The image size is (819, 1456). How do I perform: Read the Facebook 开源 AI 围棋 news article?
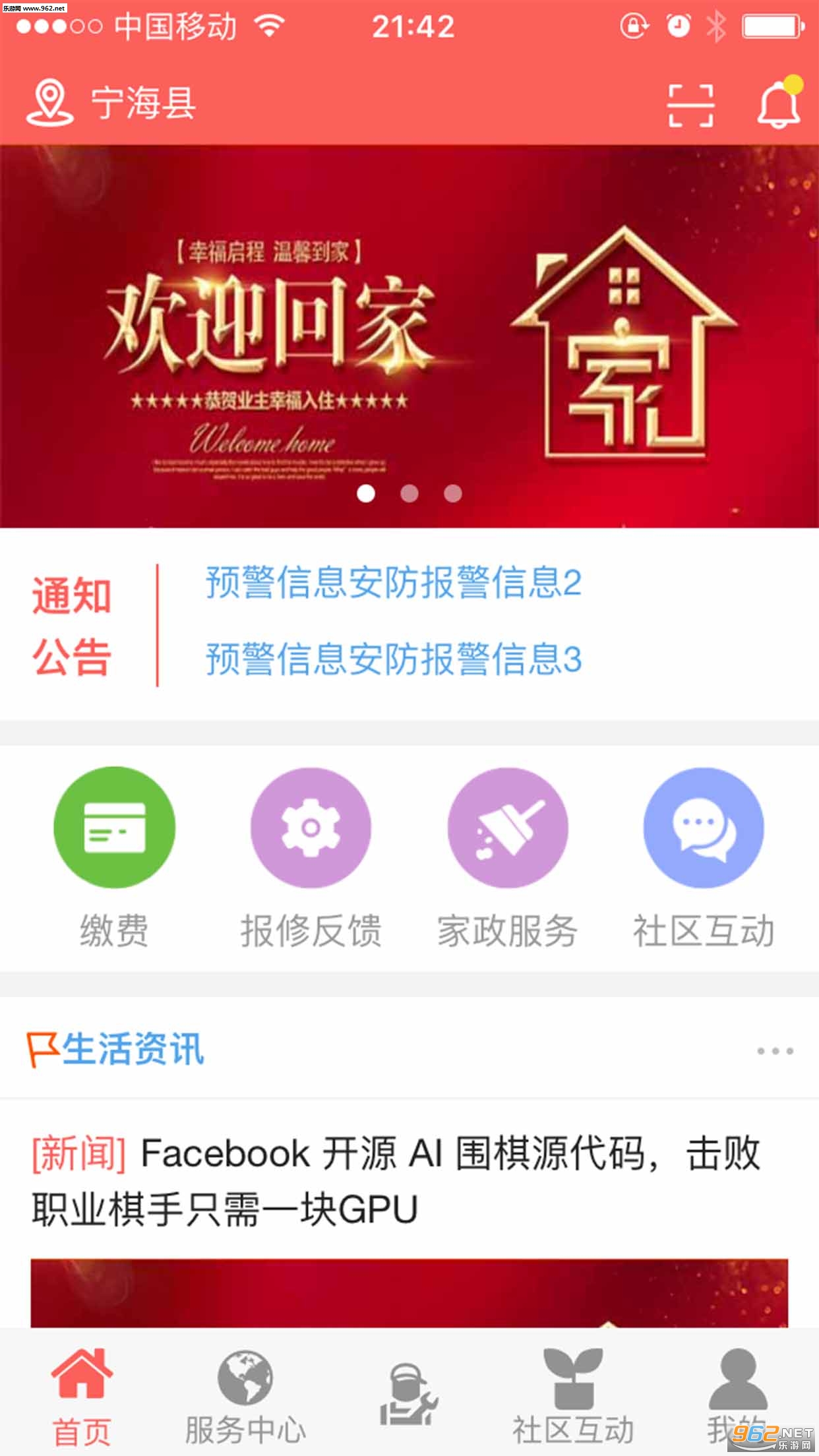point(396,1182)
